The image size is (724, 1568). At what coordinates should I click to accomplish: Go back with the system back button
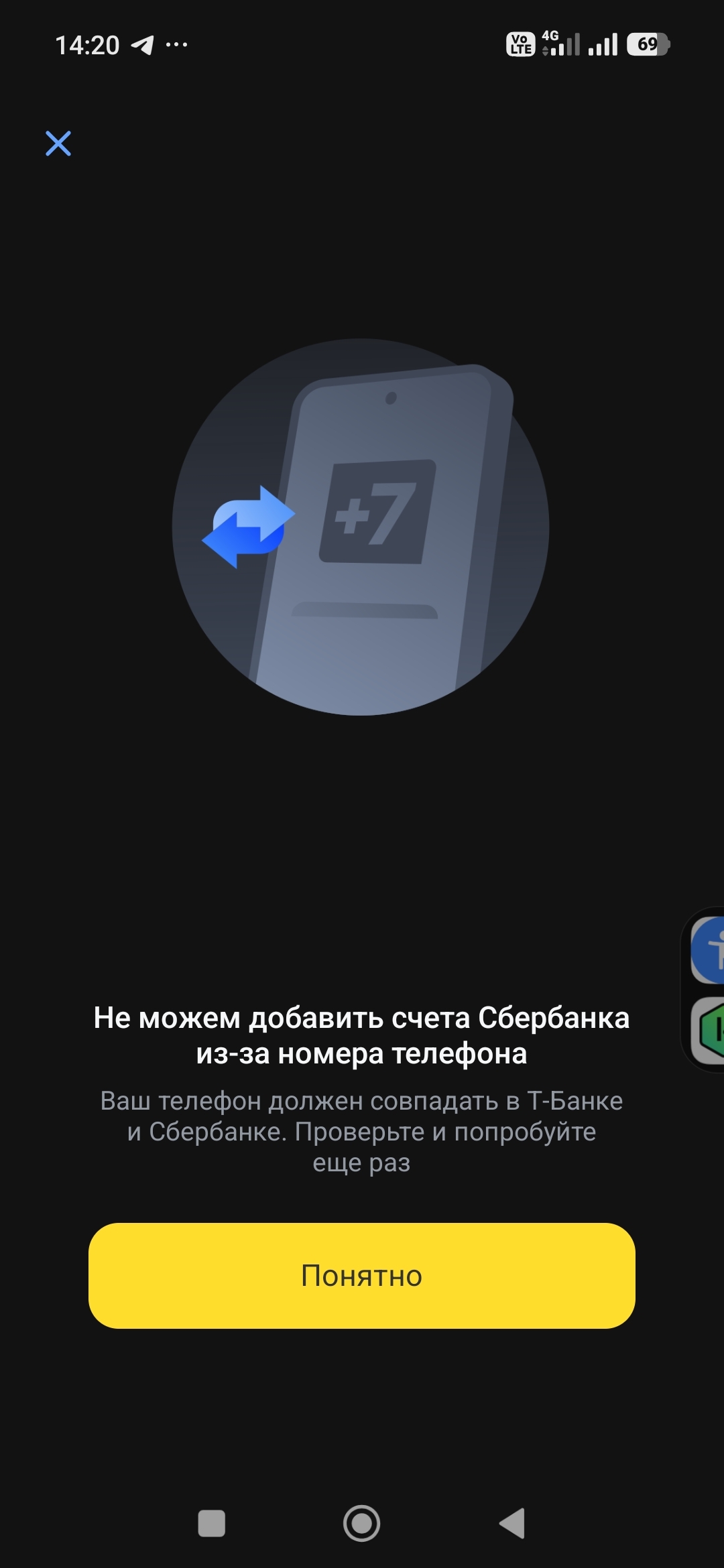tap(512, 1524)
